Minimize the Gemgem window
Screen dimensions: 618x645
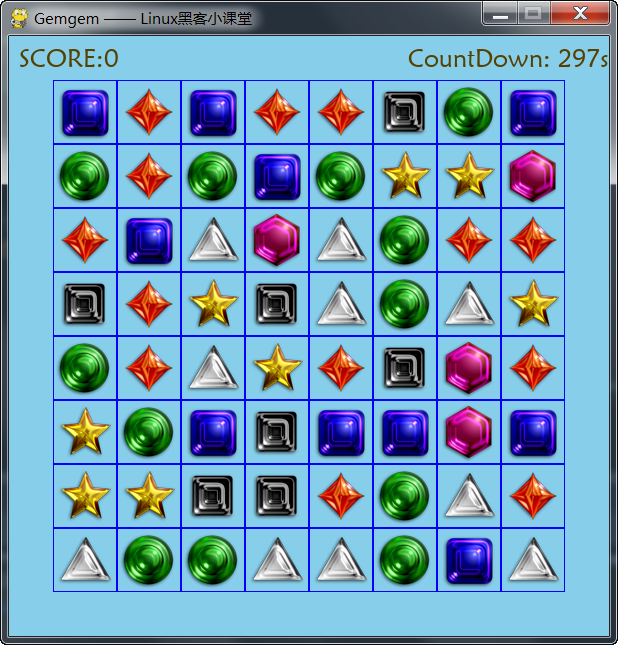[x=500, y=13]
